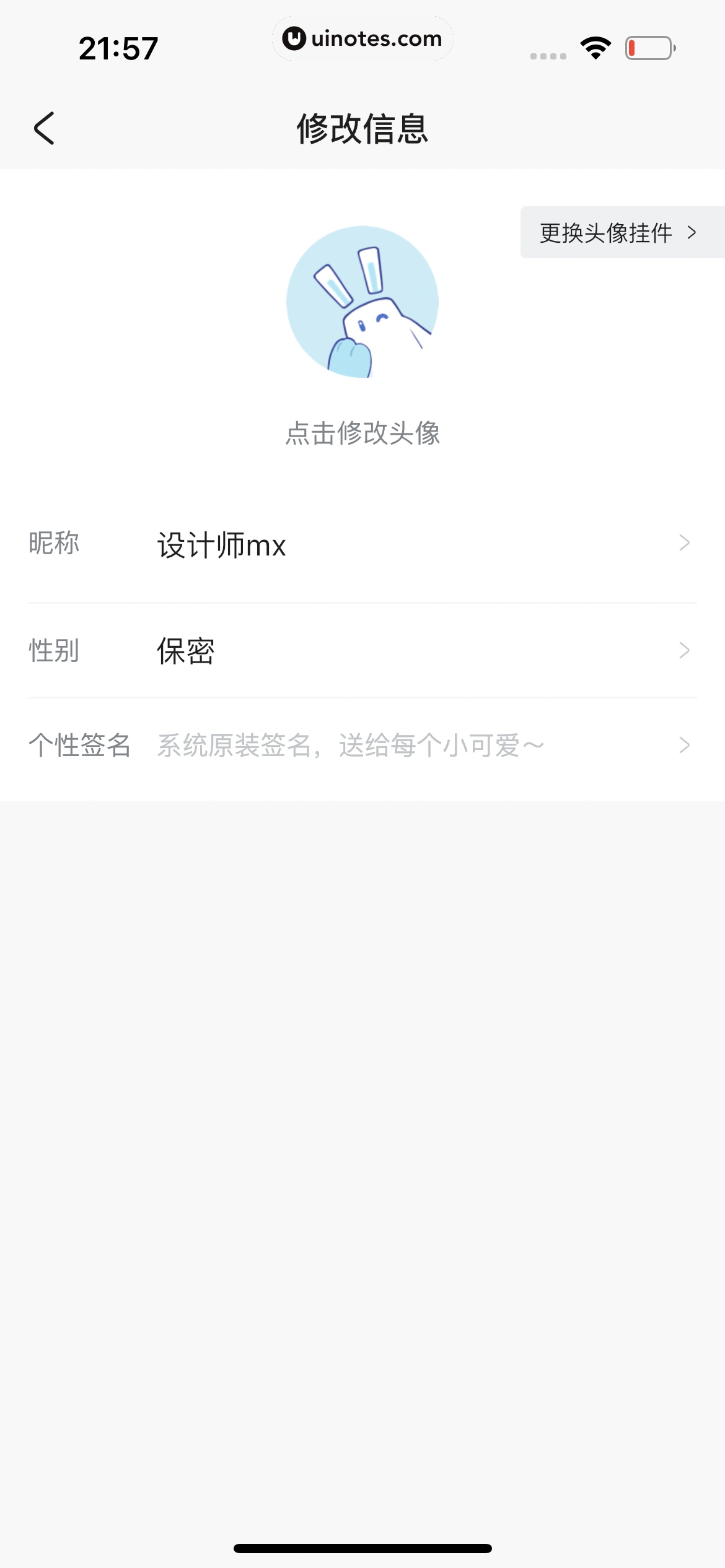Edit the 个性签名 row

[x=362, y=746]
